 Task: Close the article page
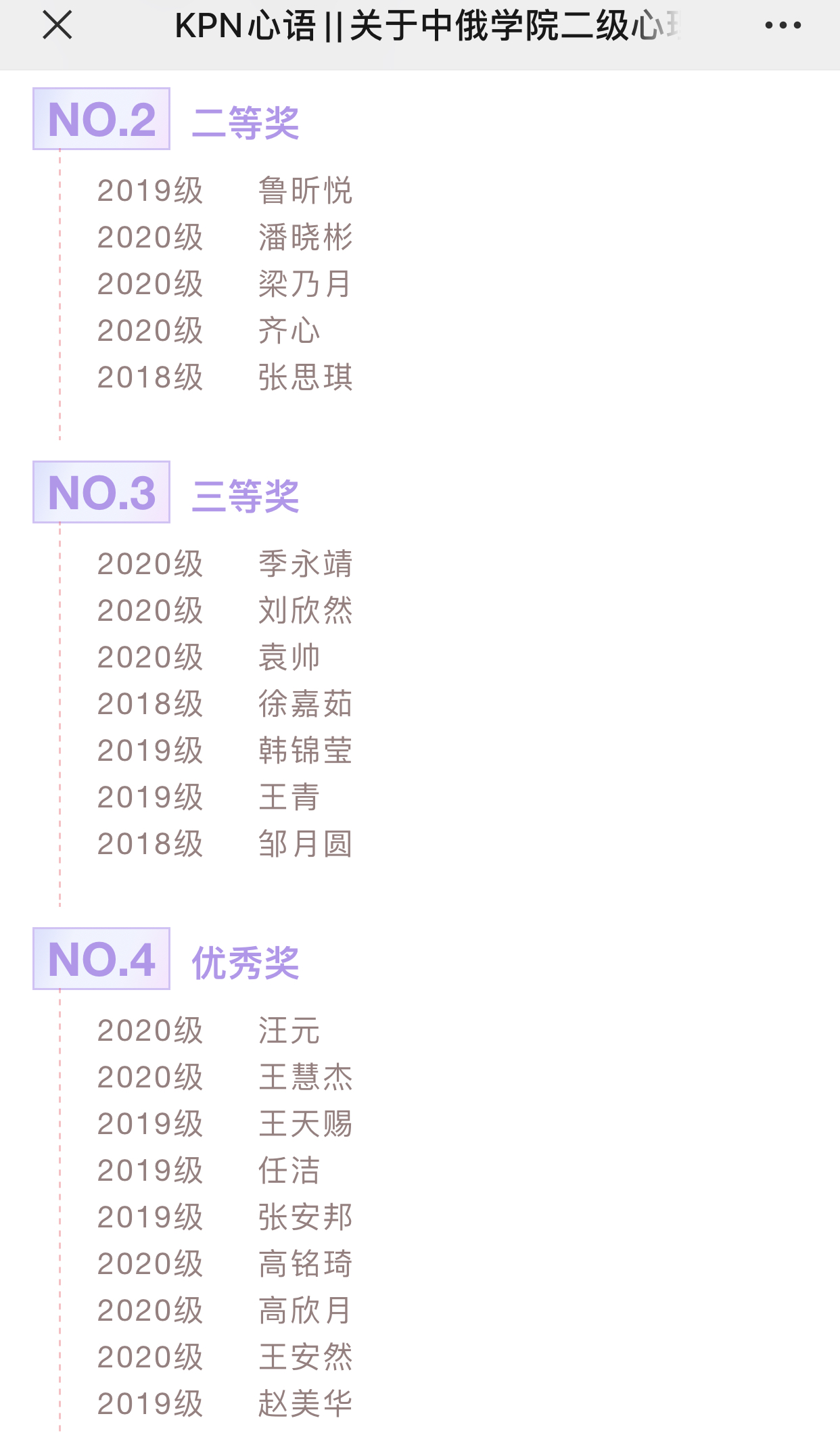pos(57,26)
